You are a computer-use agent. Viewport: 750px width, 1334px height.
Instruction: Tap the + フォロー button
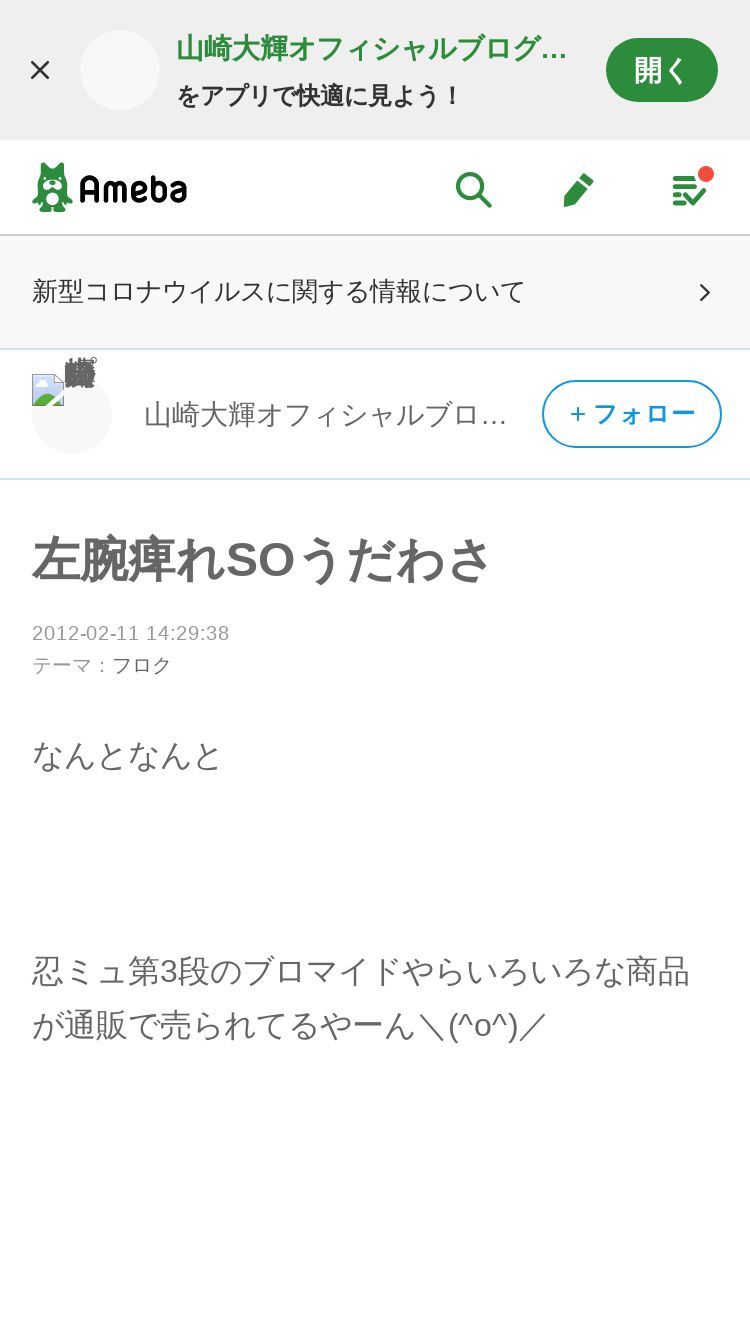(632, 414)
